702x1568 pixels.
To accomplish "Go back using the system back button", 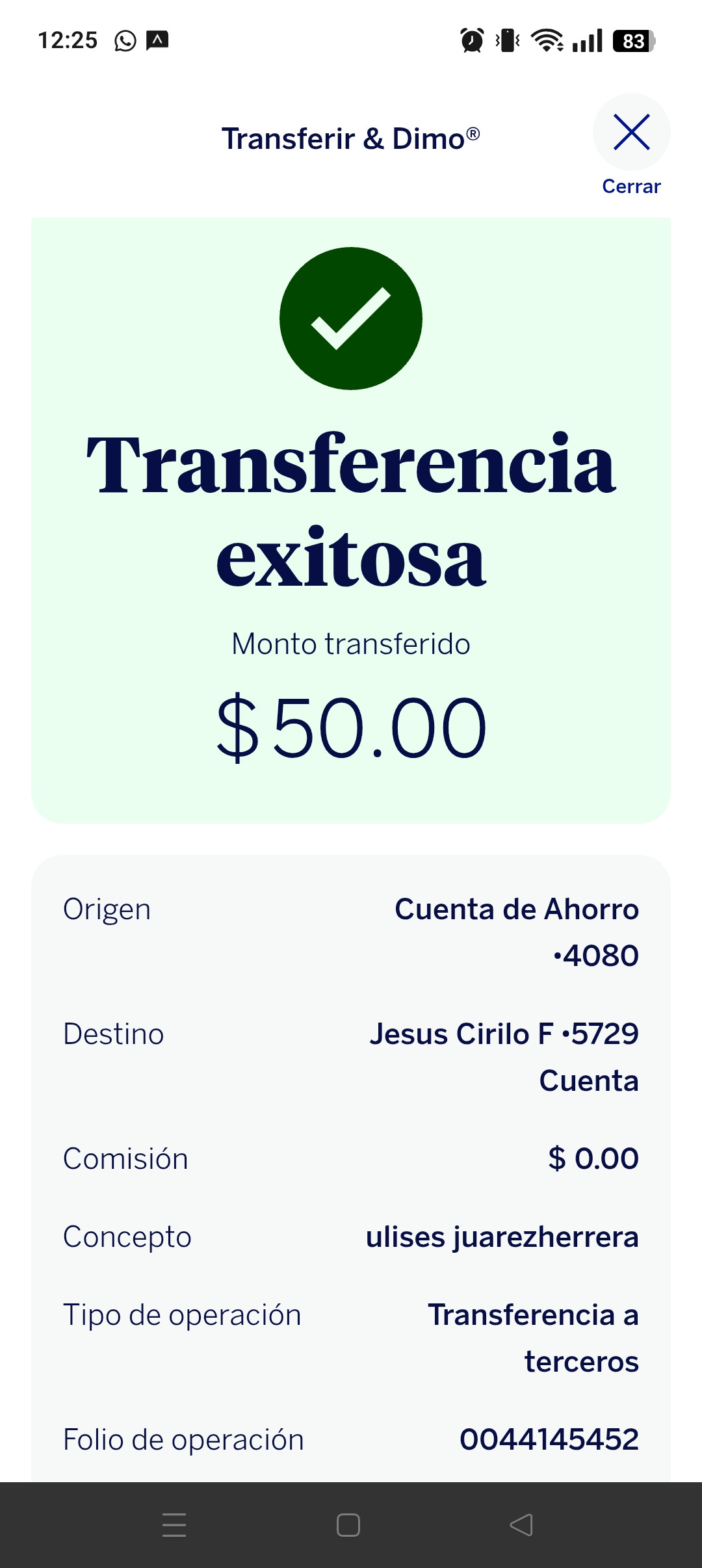I will click(521, 1525).
